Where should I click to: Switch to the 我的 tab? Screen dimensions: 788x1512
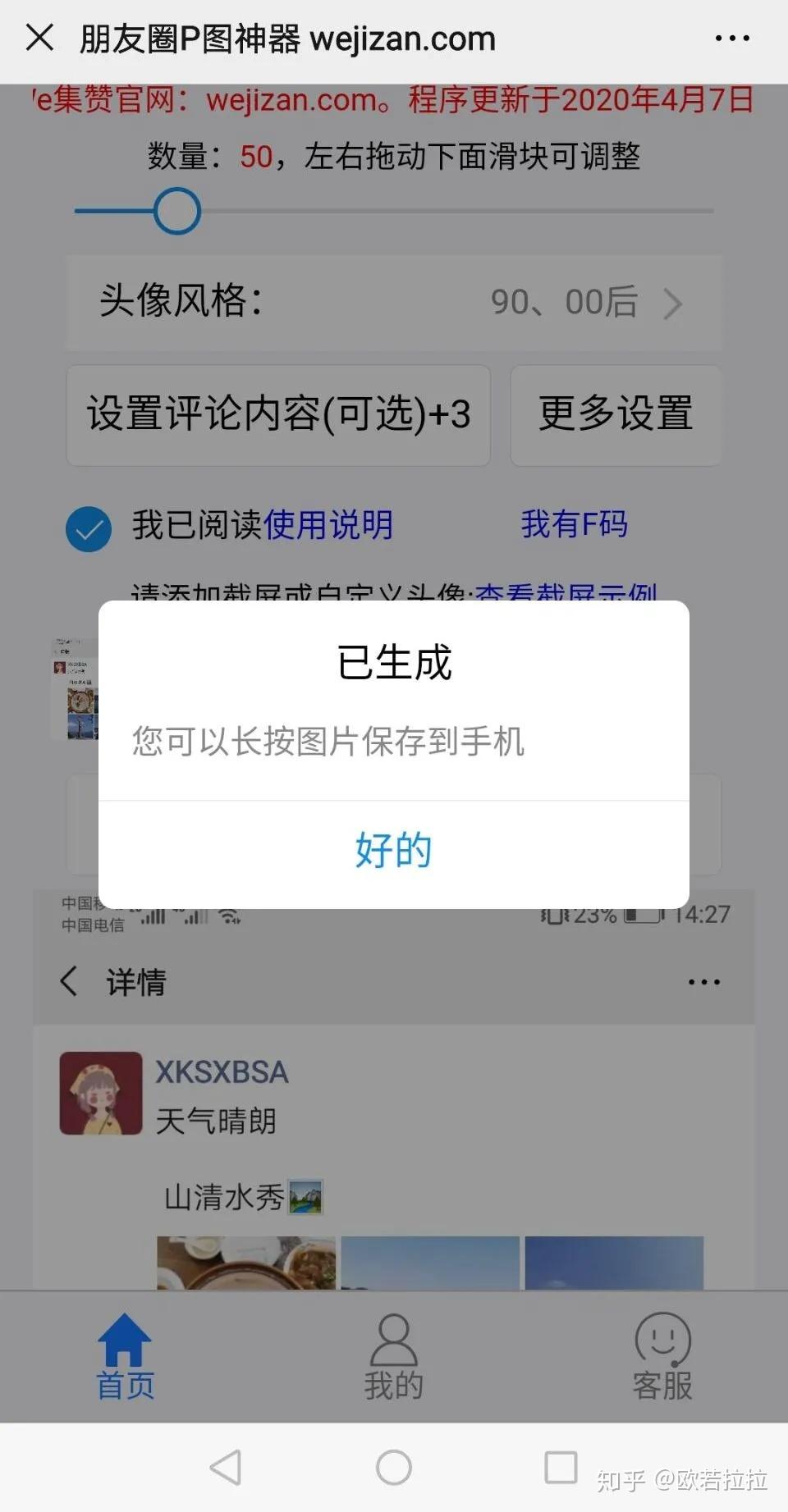(394, 1357)
